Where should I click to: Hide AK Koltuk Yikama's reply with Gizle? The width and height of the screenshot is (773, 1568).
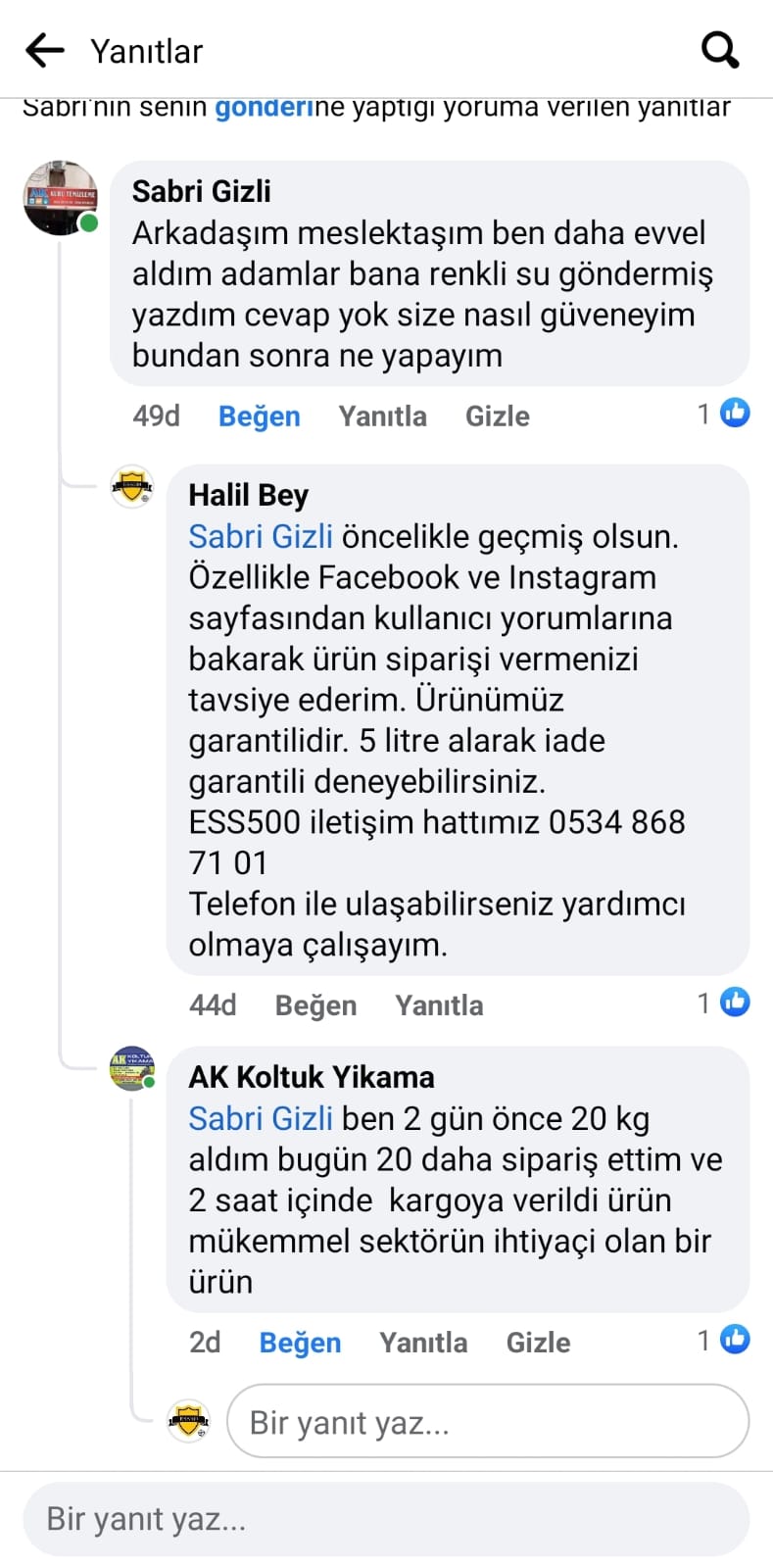coord(538,1343)
